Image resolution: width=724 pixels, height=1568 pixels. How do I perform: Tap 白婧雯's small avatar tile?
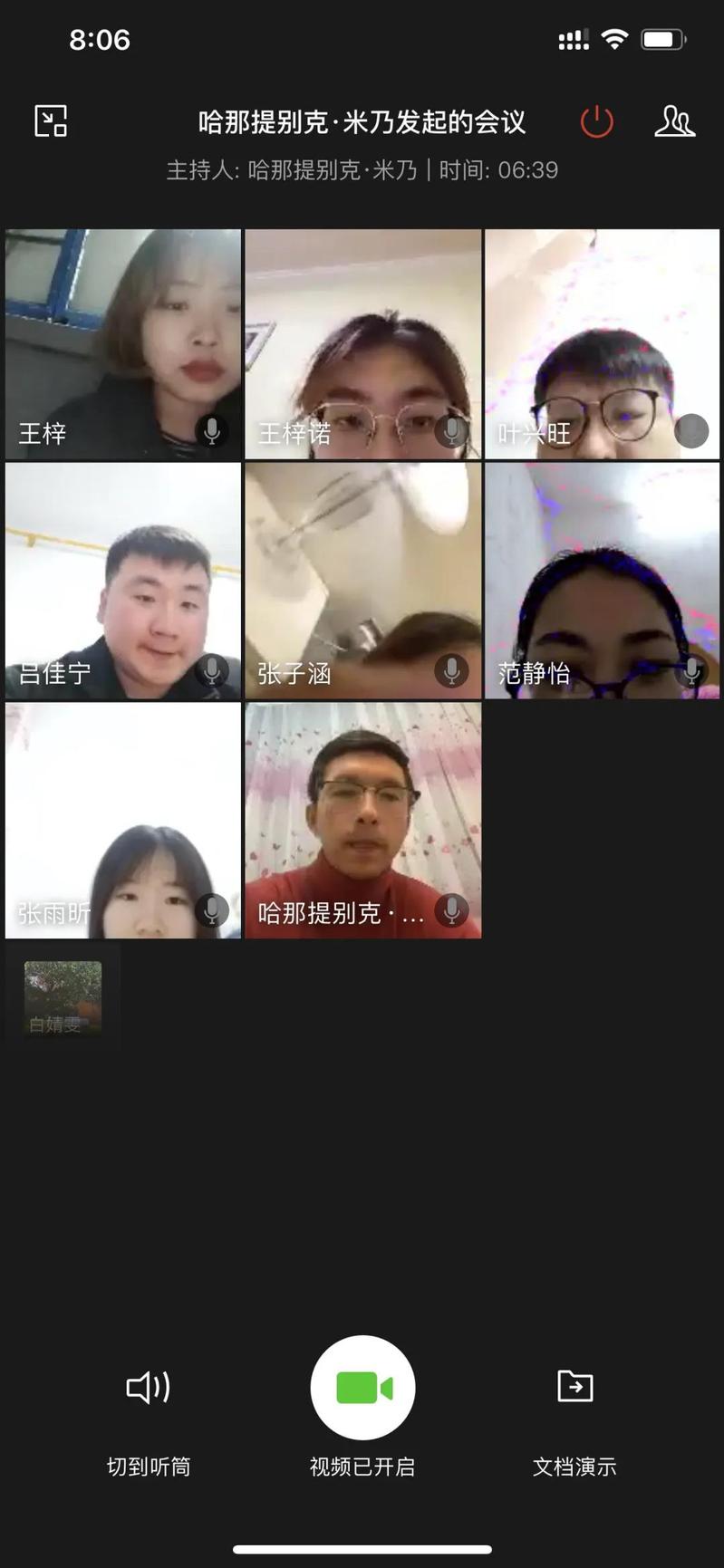(x=63, y=996)
